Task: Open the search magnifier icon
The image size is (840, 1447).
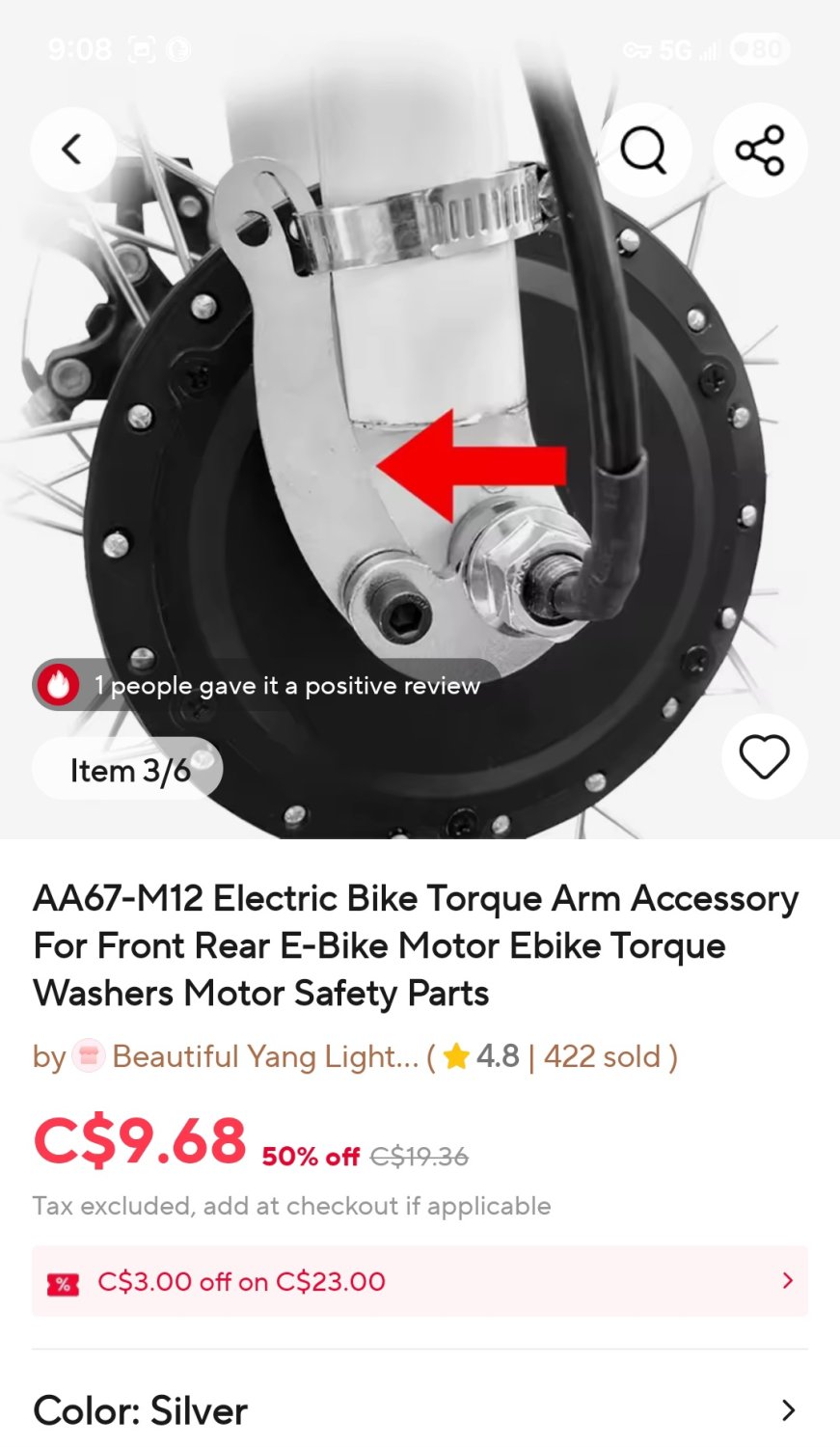Action: pyautogui.click(x=643, y=150)
